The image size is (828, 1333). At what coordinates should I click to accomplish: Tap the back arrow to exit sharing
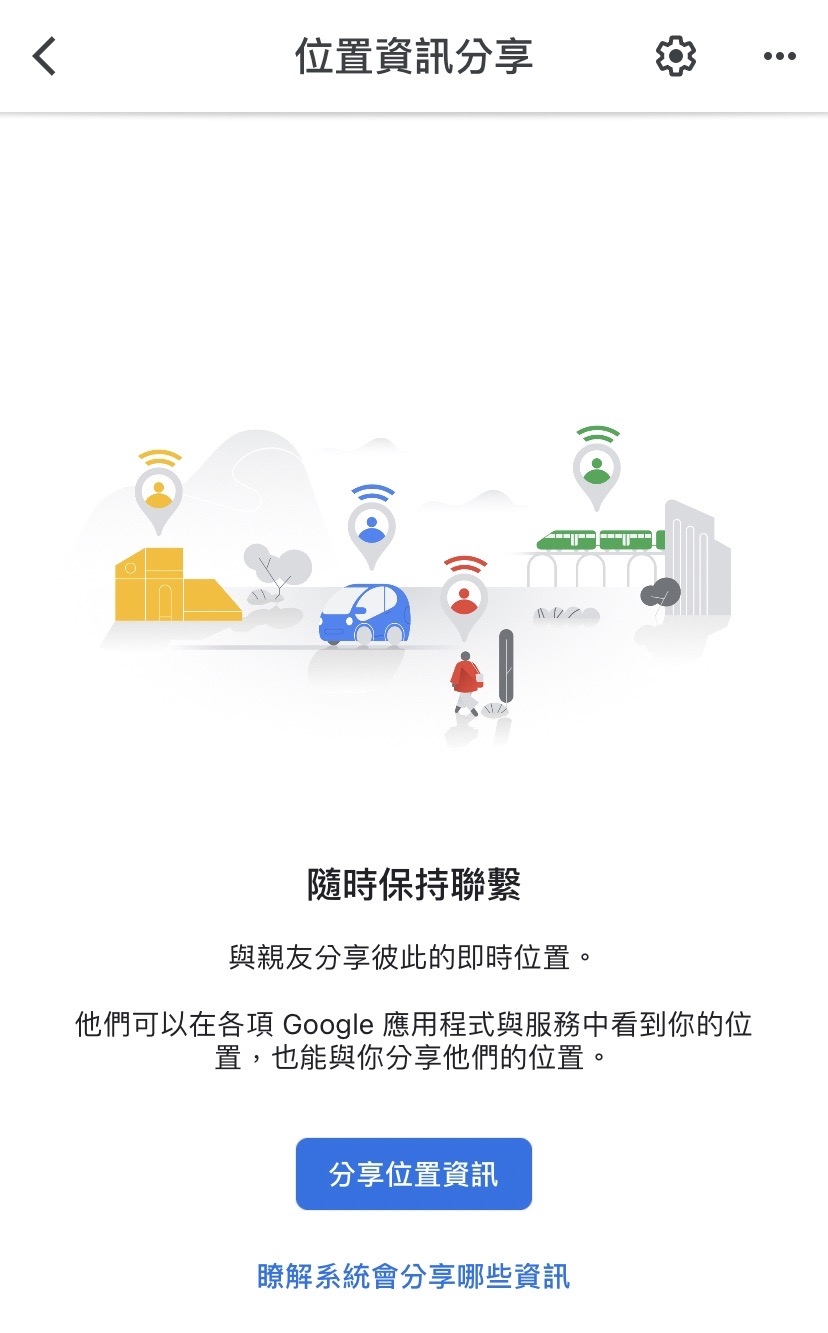[x=44, y=56]
